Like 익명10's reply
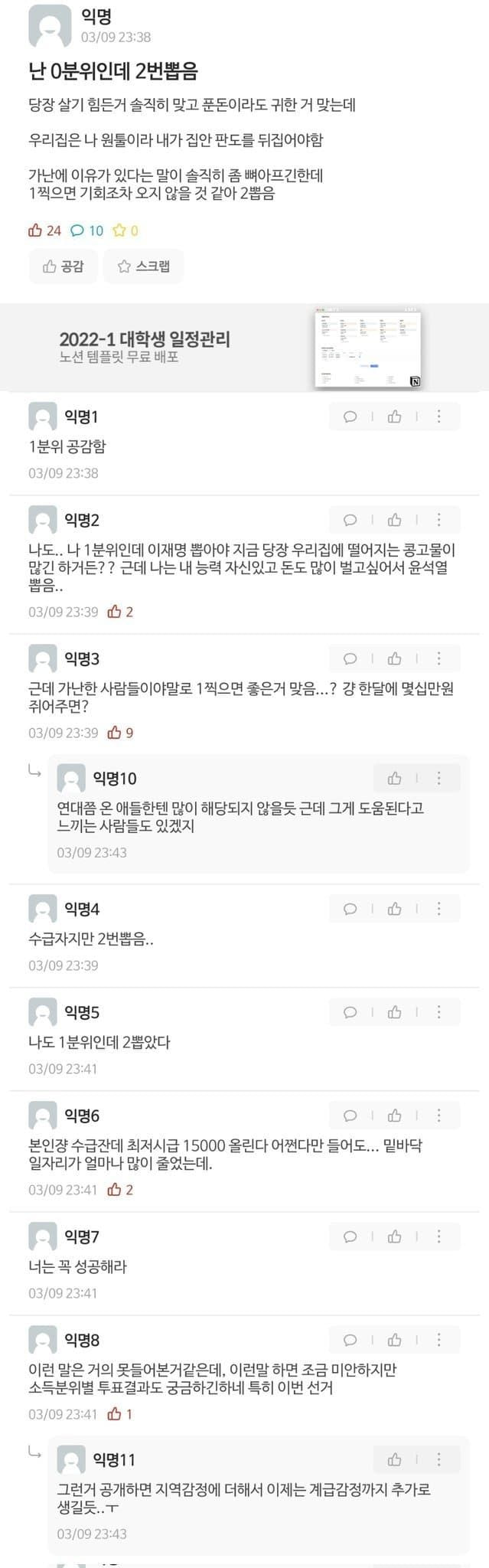 coord(394,778)
